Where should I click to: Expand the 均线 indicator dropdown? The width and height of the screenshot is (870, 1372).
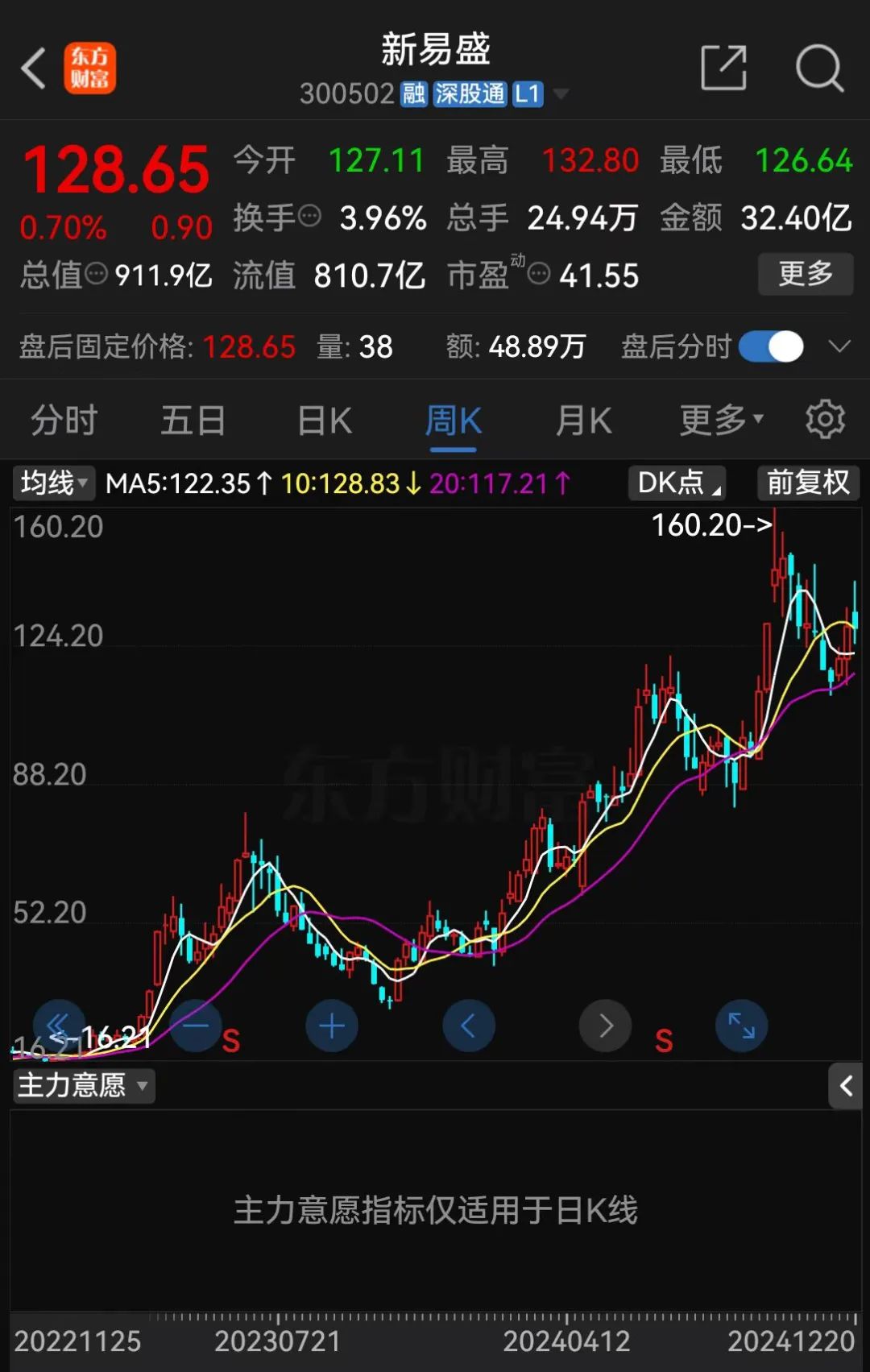(x=52, y=482)
